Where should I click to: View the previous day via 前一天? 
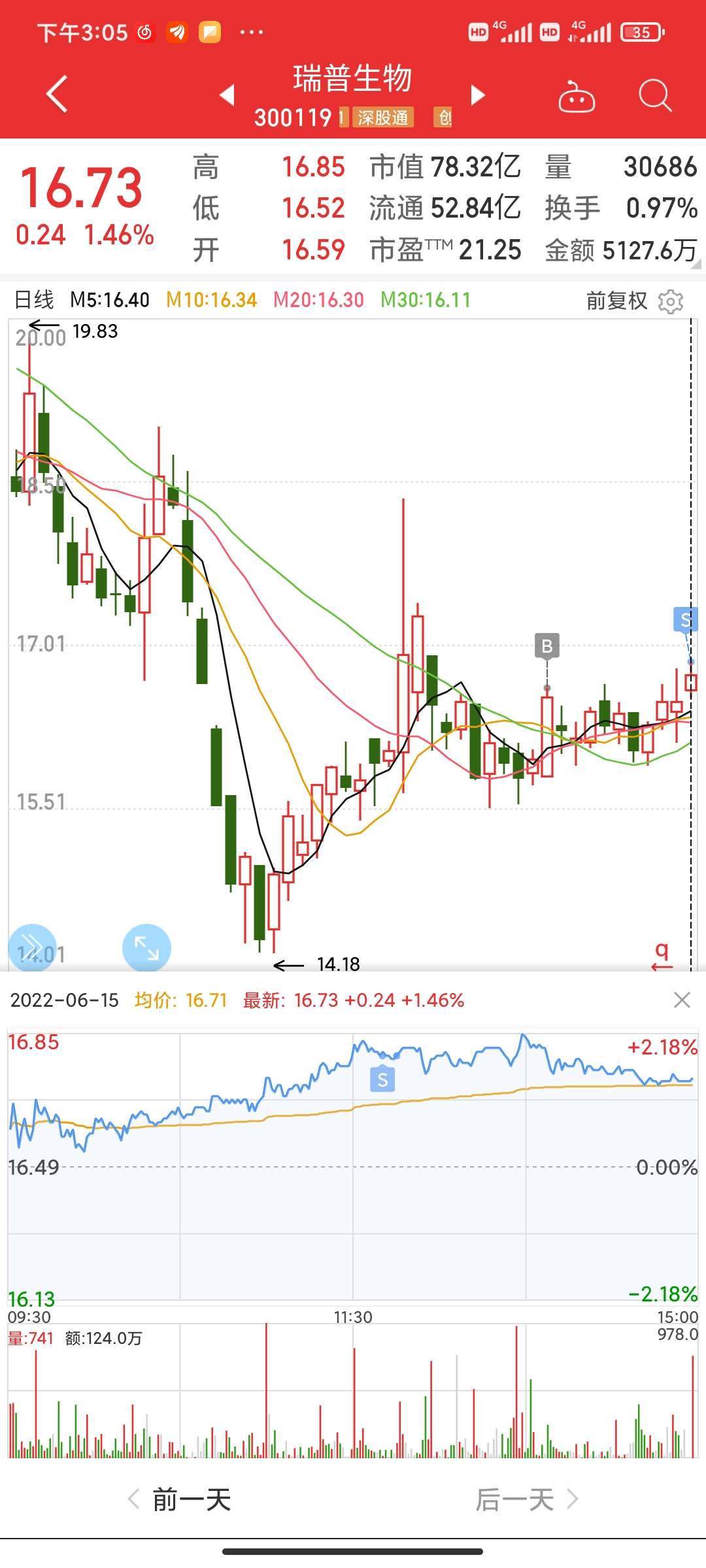click(x=180, y=1499)
